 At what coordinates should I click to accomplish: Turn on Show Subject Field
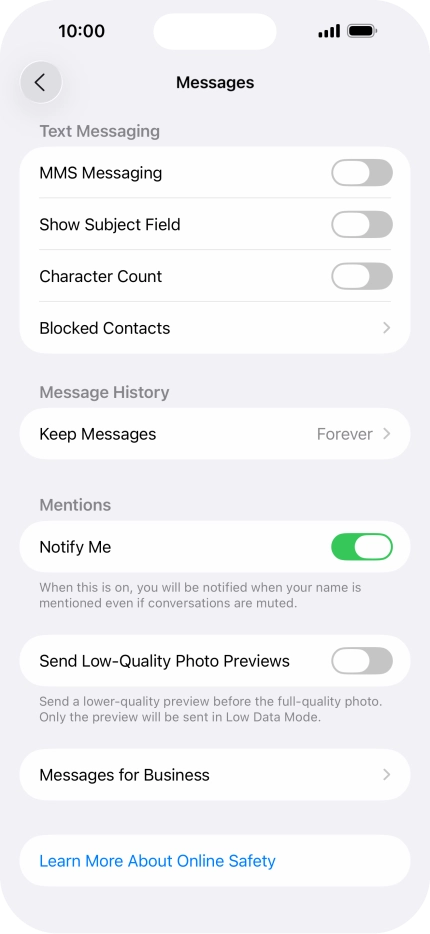[x=362, y=225]
